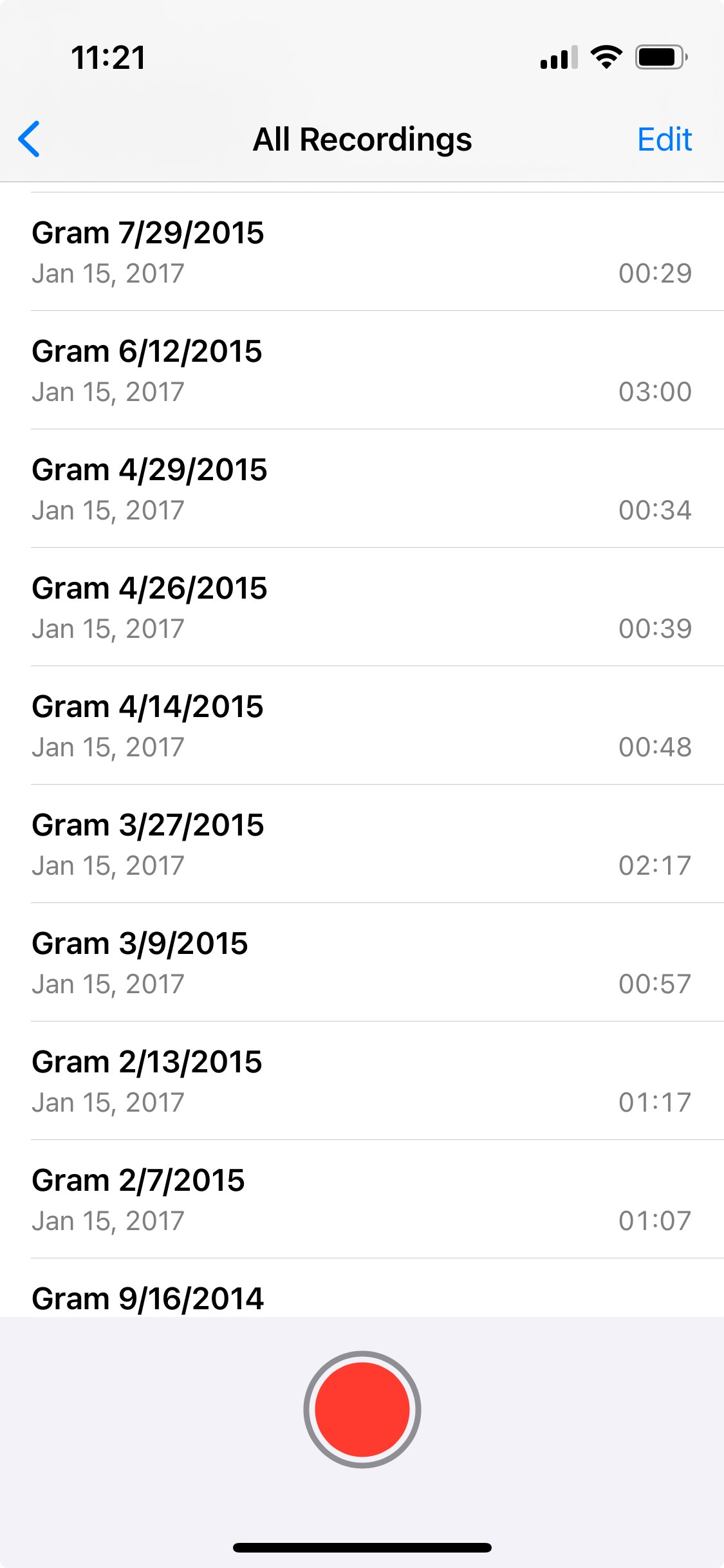Start a new recording with red button

[362, 1409]
